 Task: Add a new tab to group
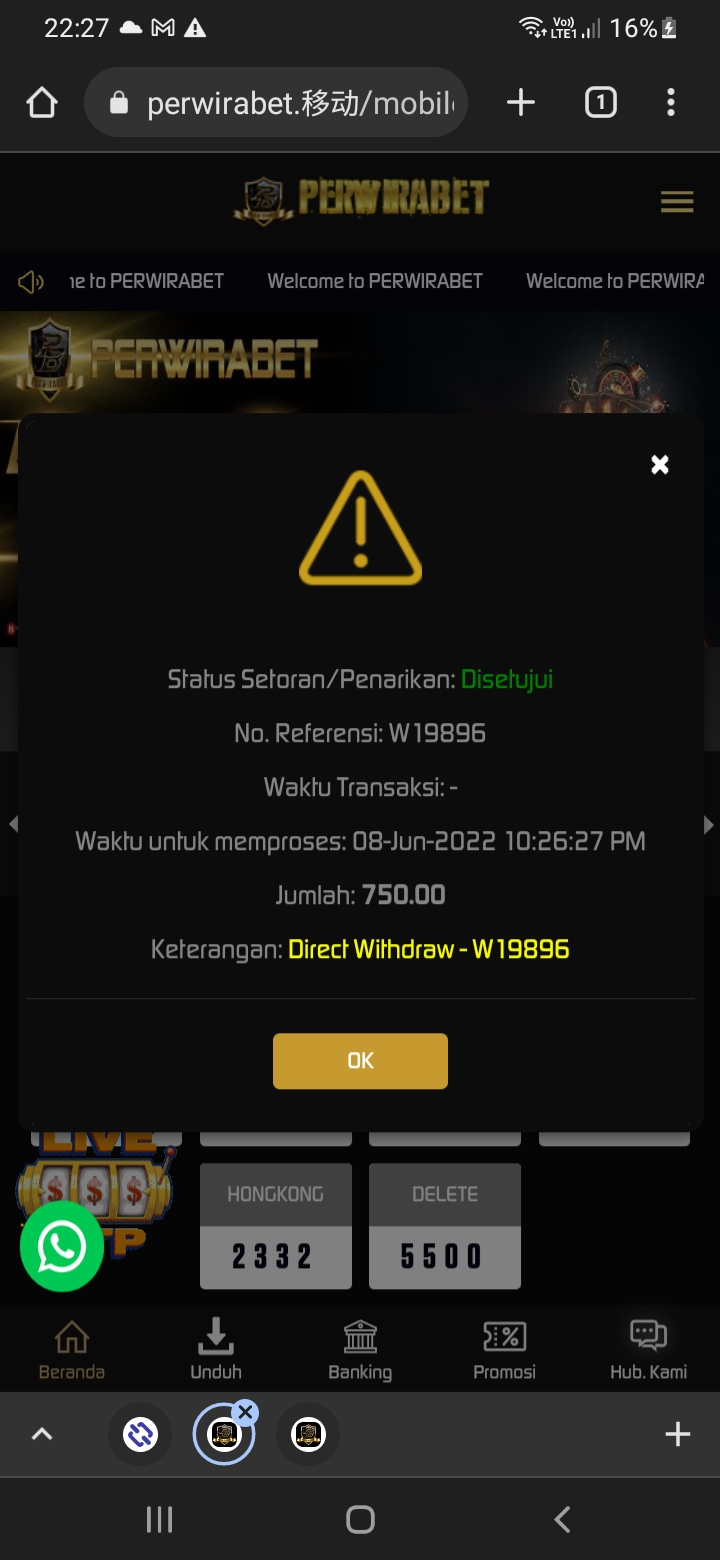(677, 1434)
